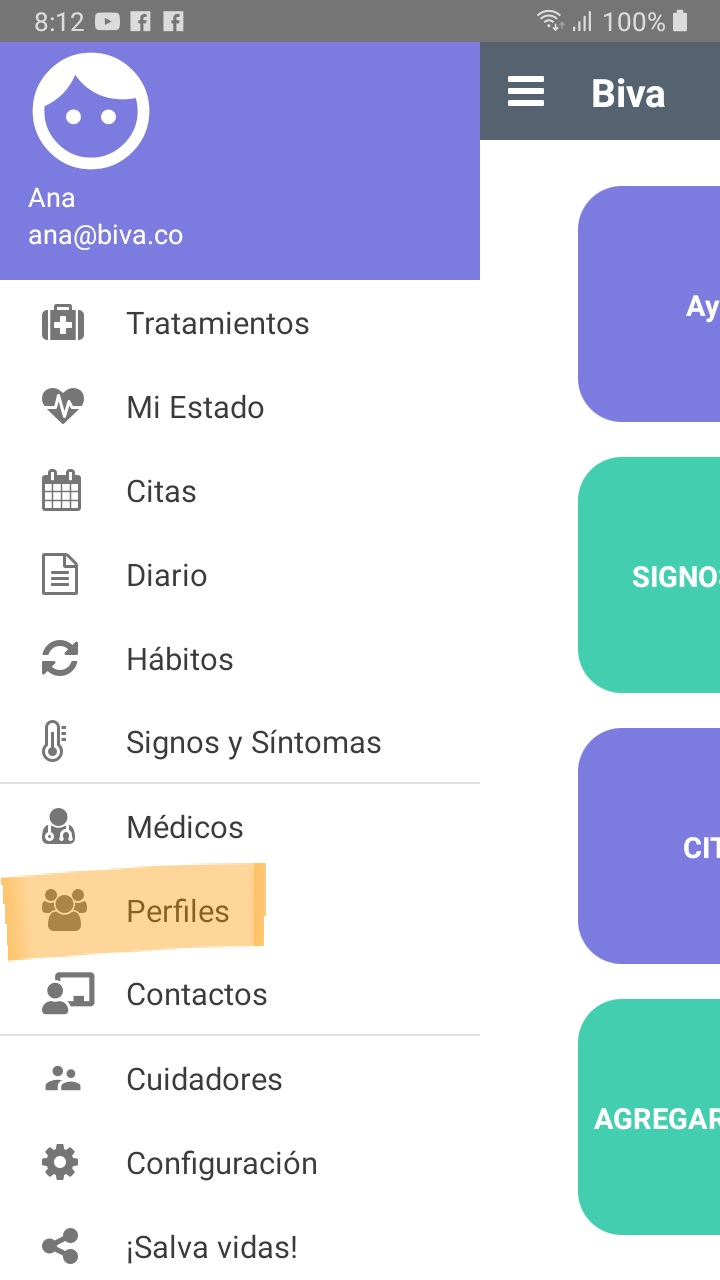Open Configuración settings
Image resolution: width=720 pixels, height=1280 pixels.
(x=221, y=1164)
